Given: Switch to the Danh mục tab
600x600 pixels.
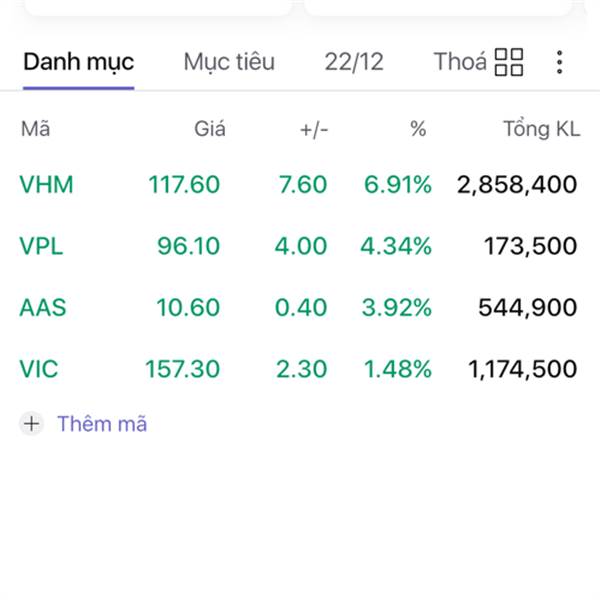Looking at the screenshot, I should point(78,62).
